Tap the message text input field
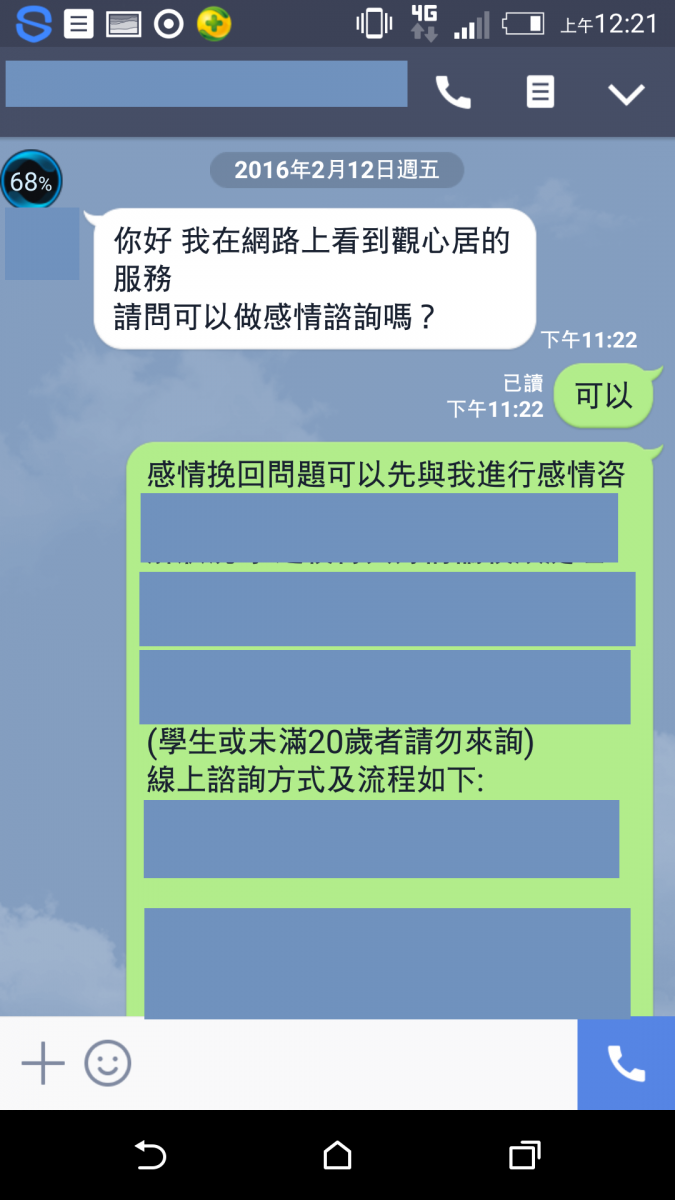Screen dimensions: 675x1200 pos(350,1063)
